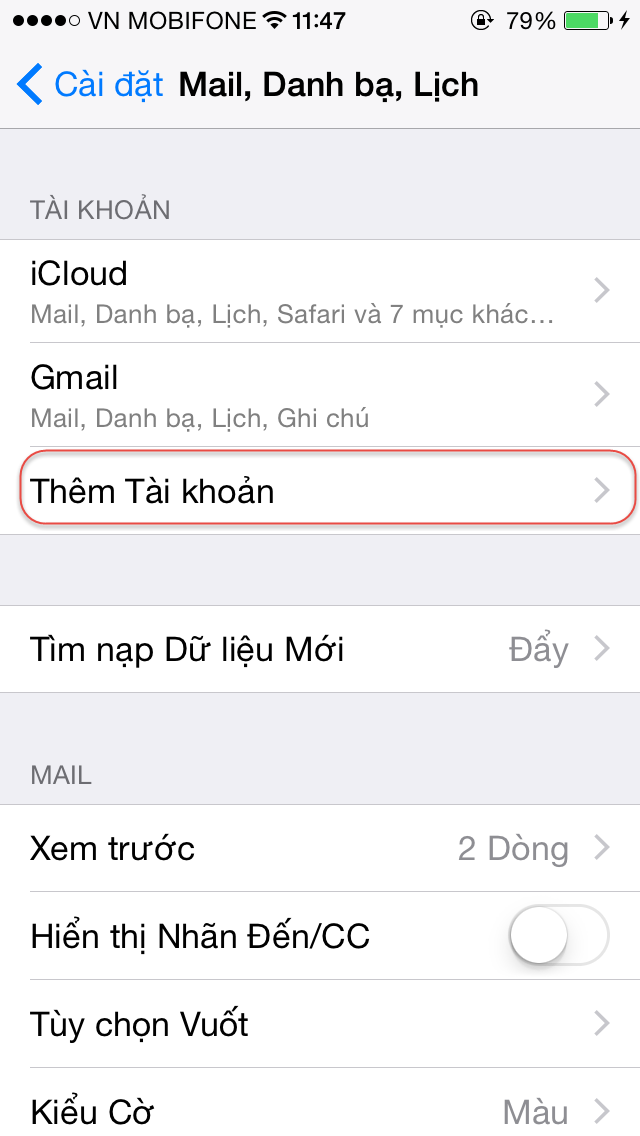
Task: Open the iCloud account row
Action: pyautogui.click(x=320, y=291)
